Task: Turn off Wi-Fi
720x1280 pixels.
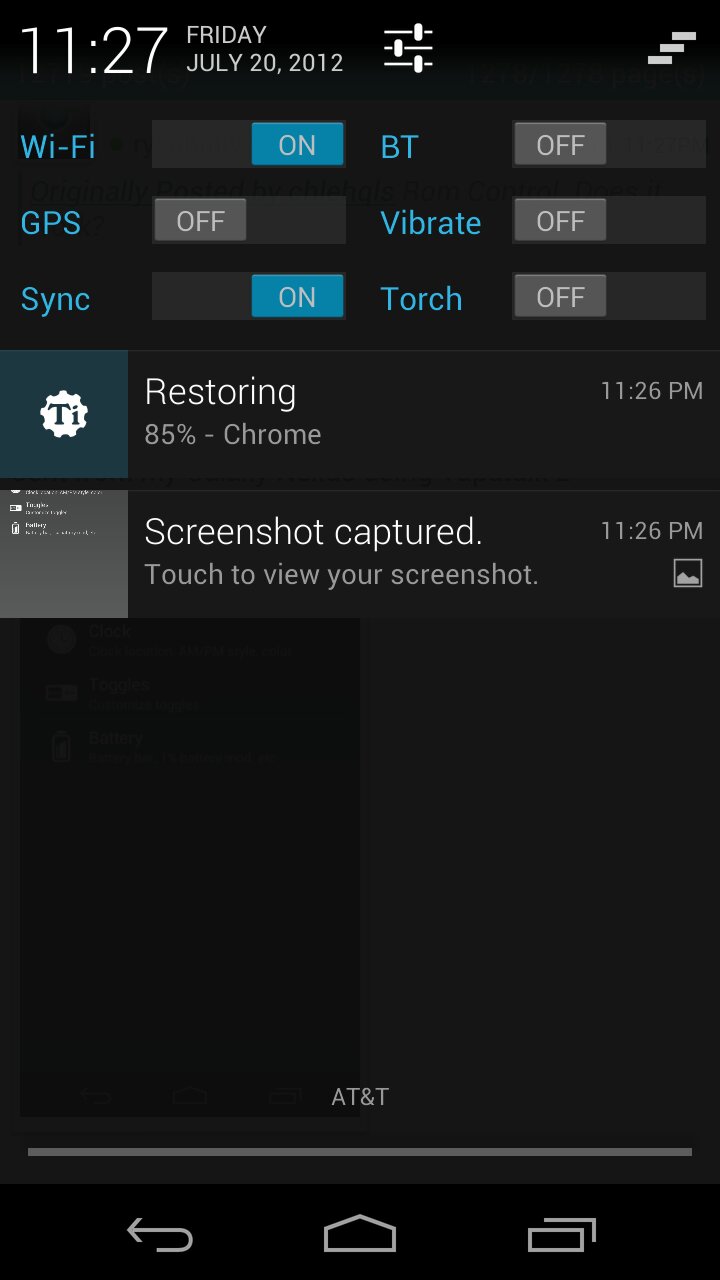Action: point(248,145)
